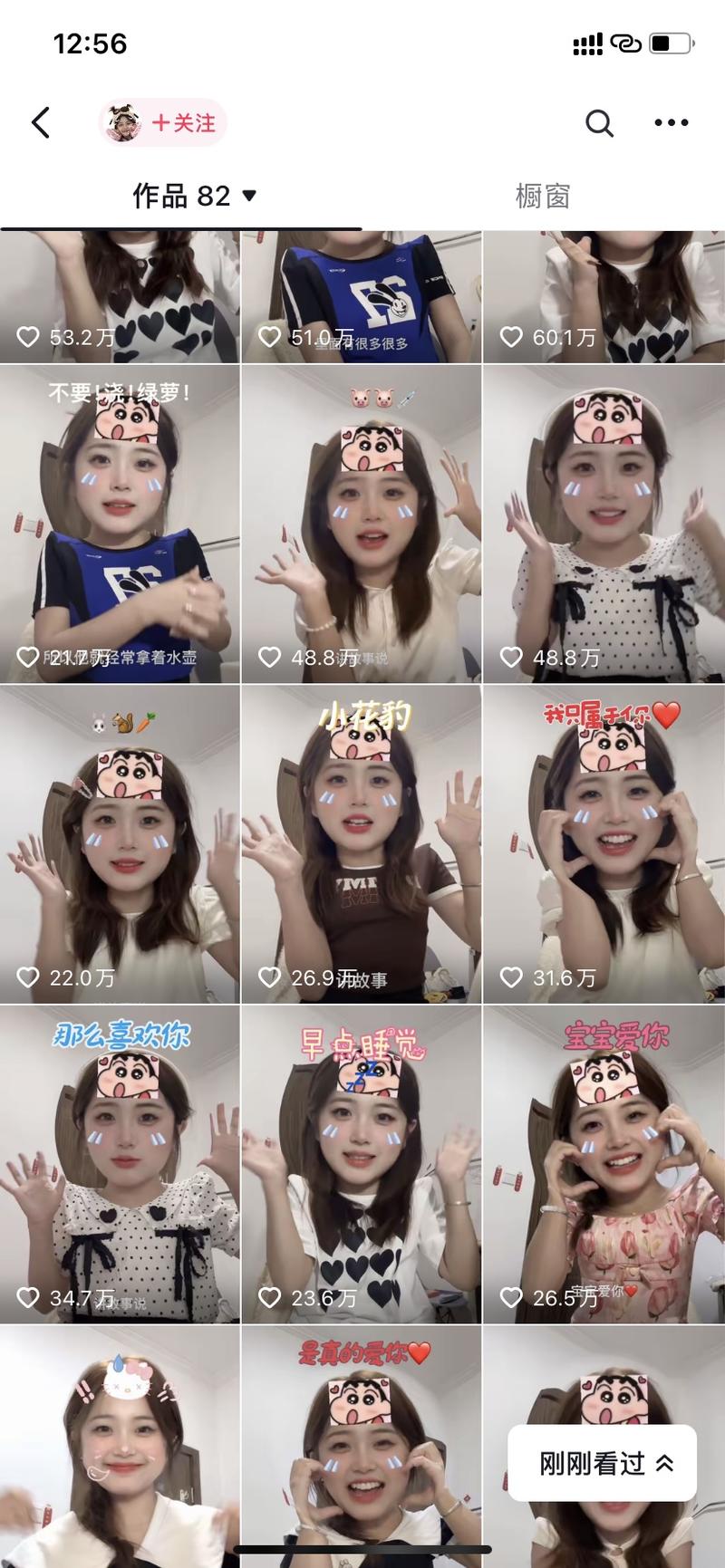Open the polka-dot blouse video with 48.8万 likes
Viewport: 725px width, 1568px height.
coord(604,524)
